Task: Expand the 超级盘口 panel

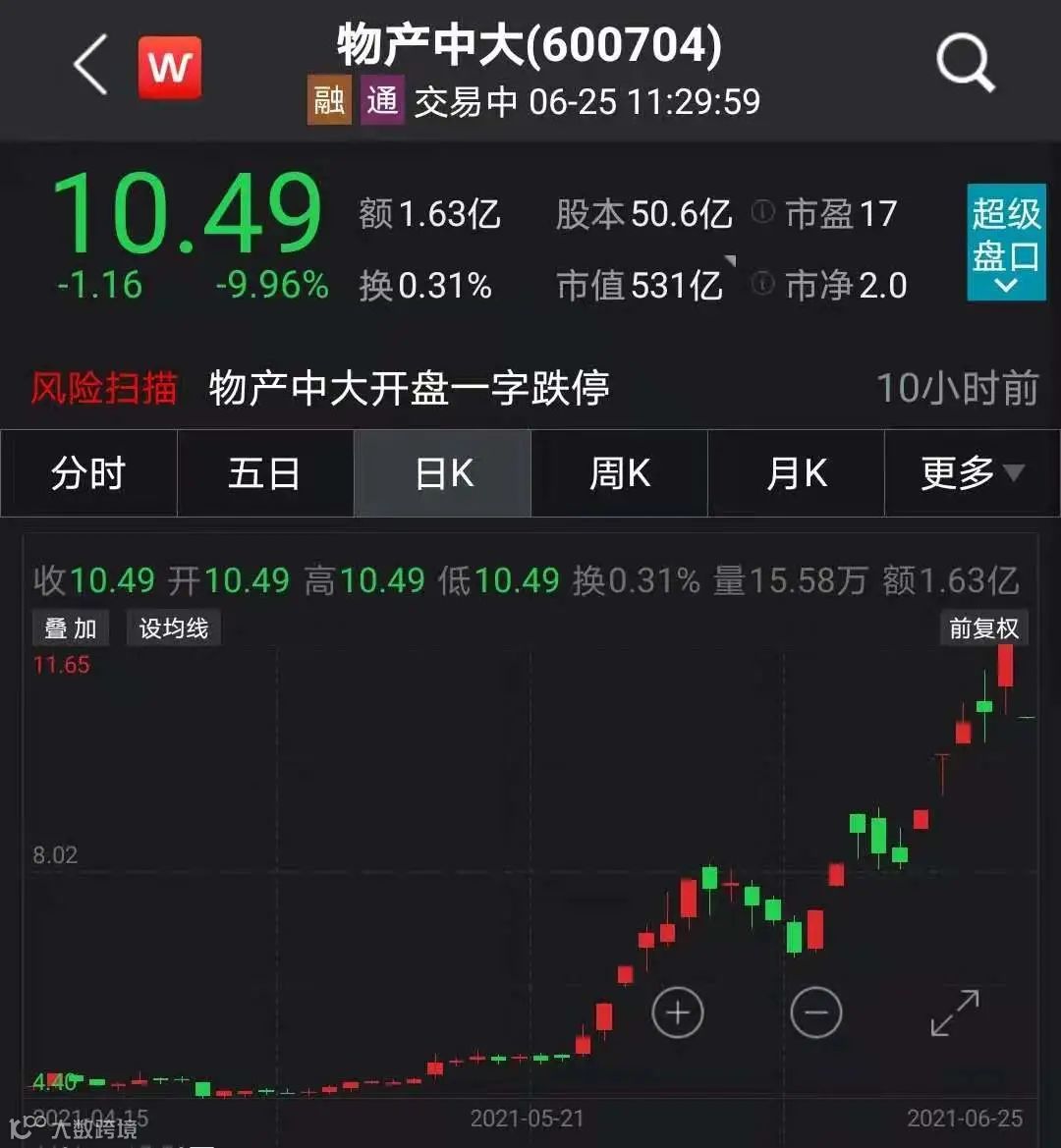Action: pos(1005,242)
